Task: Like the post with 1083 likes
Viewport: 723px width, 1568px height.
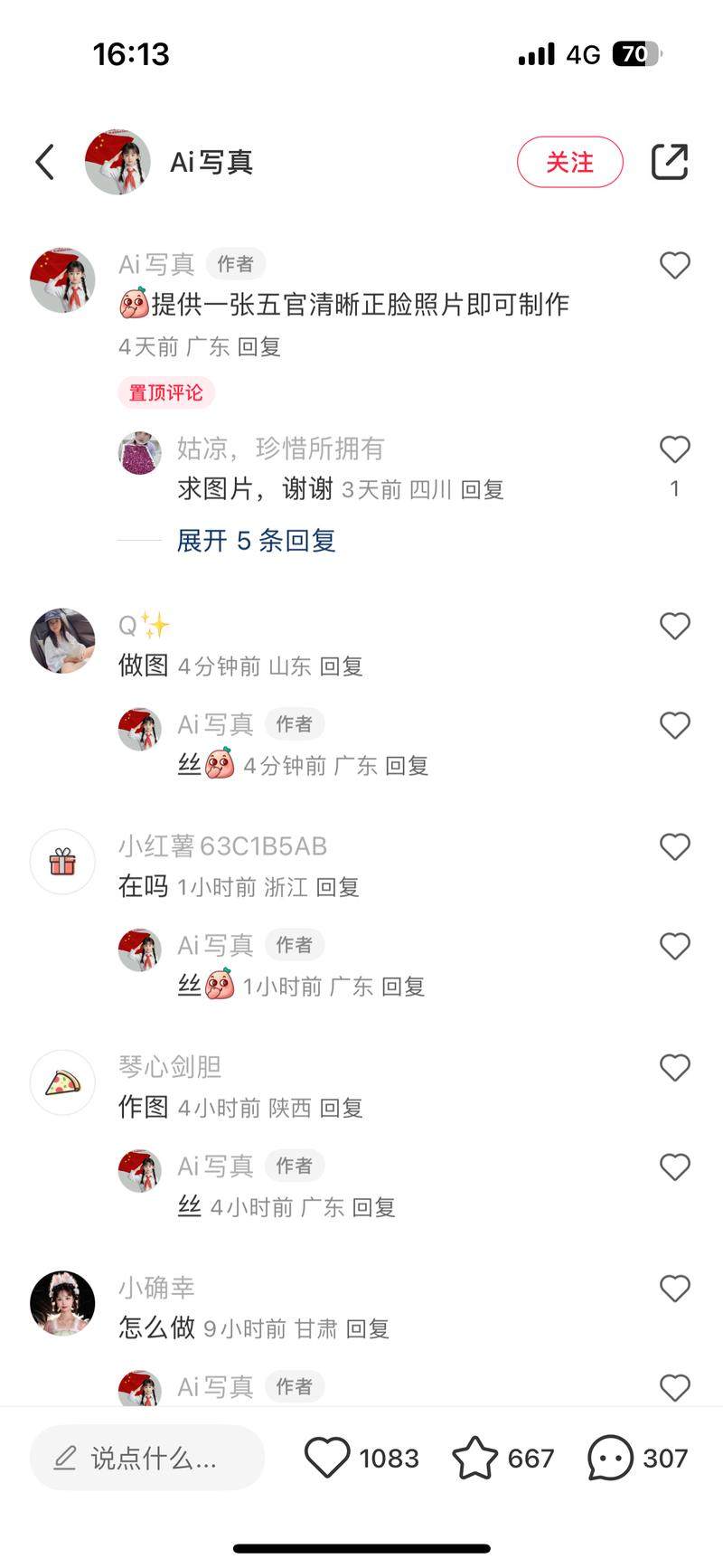Action: coord(327,1458)
